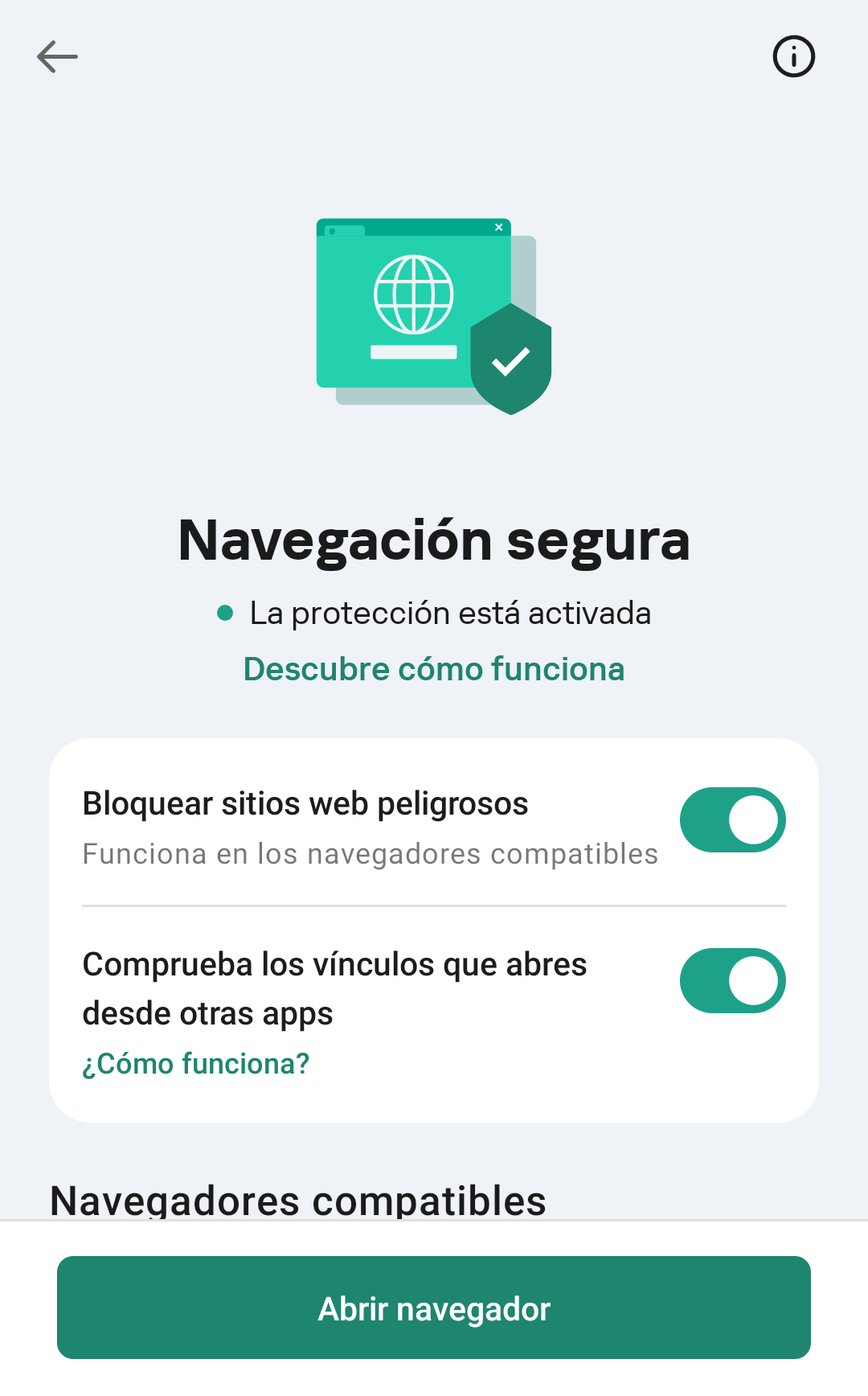Image resolution: width=868 pixels, height=1396 pixels.
Task: Tap the browser window close icon in illustration
Action: tap(497, 228)
